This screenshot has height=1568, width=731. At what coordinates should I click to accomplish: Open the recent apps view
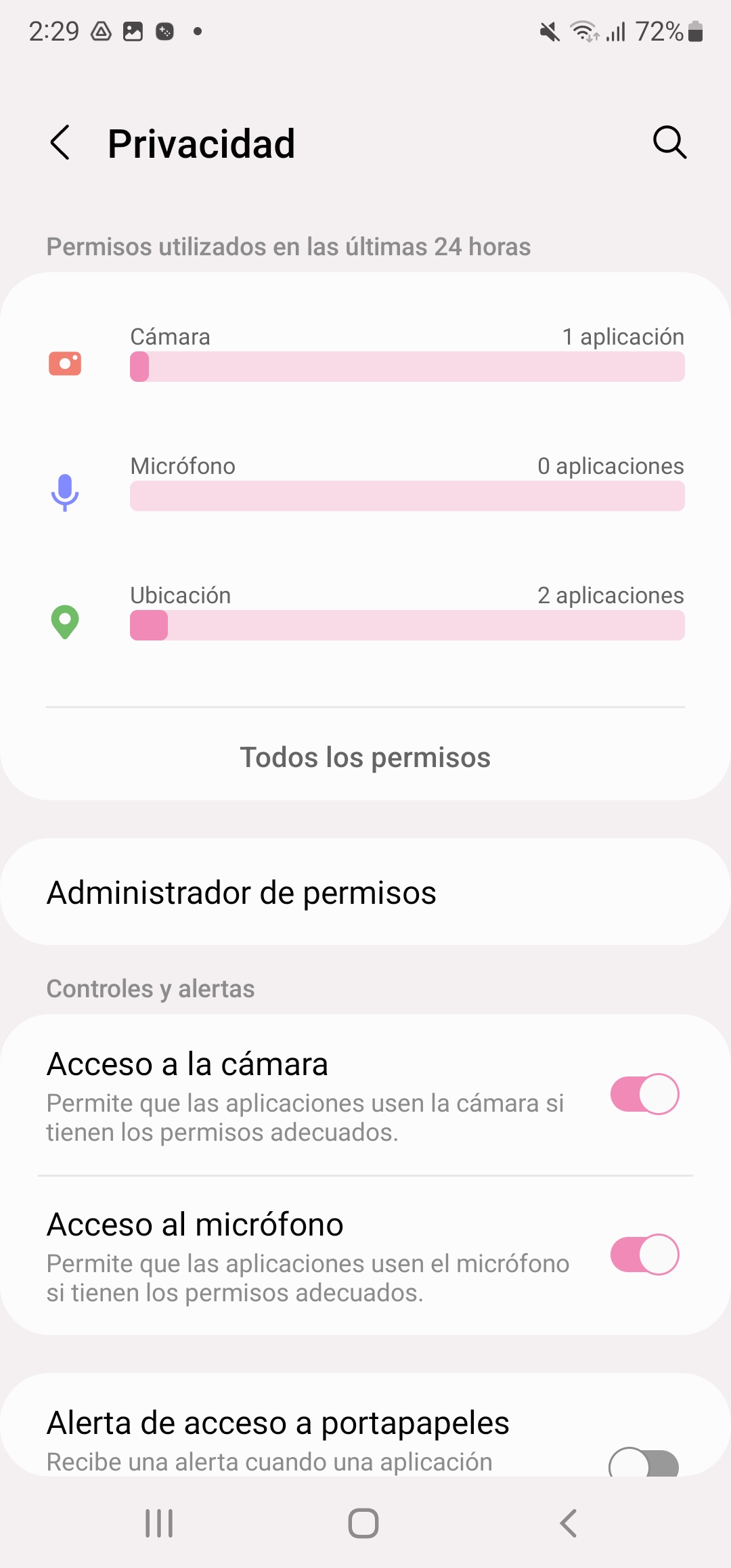click(x=160, y=1523)
